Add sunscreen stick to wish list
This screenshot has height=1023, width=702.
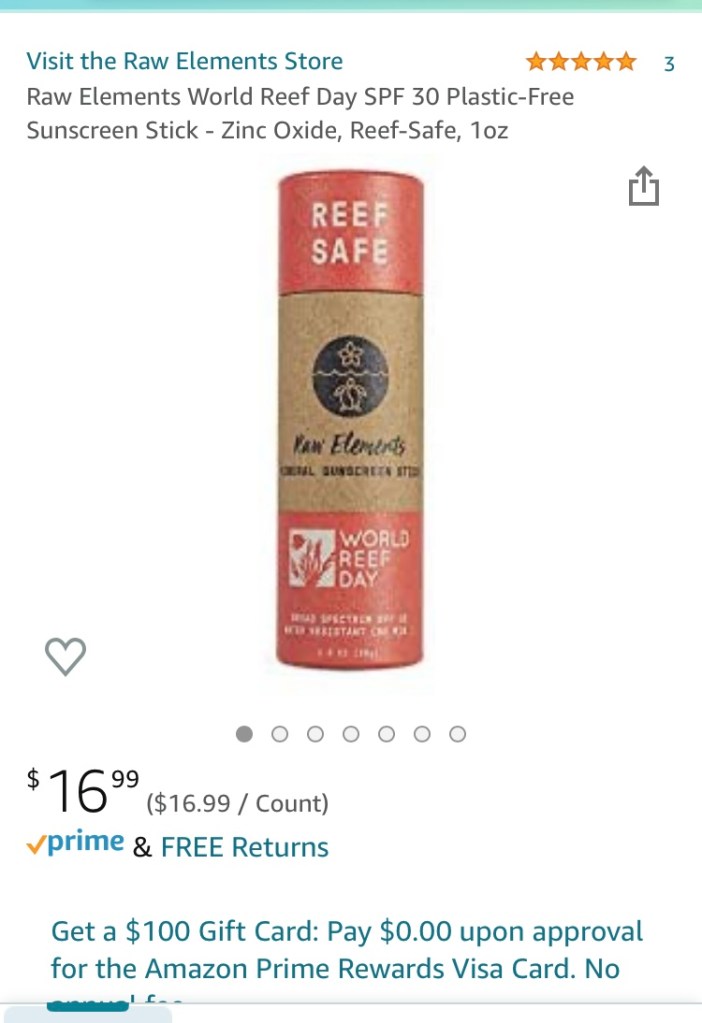[66, 656]
